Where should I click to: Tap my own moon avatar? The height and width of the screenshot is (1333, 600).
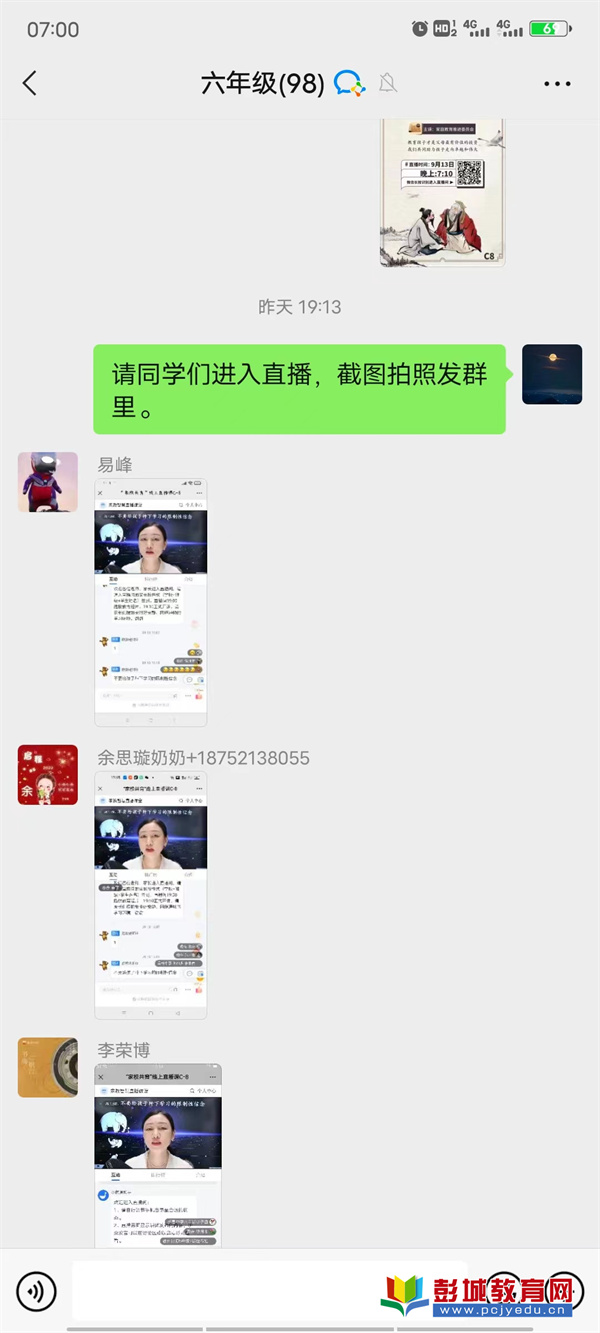(x=552, y=374)
